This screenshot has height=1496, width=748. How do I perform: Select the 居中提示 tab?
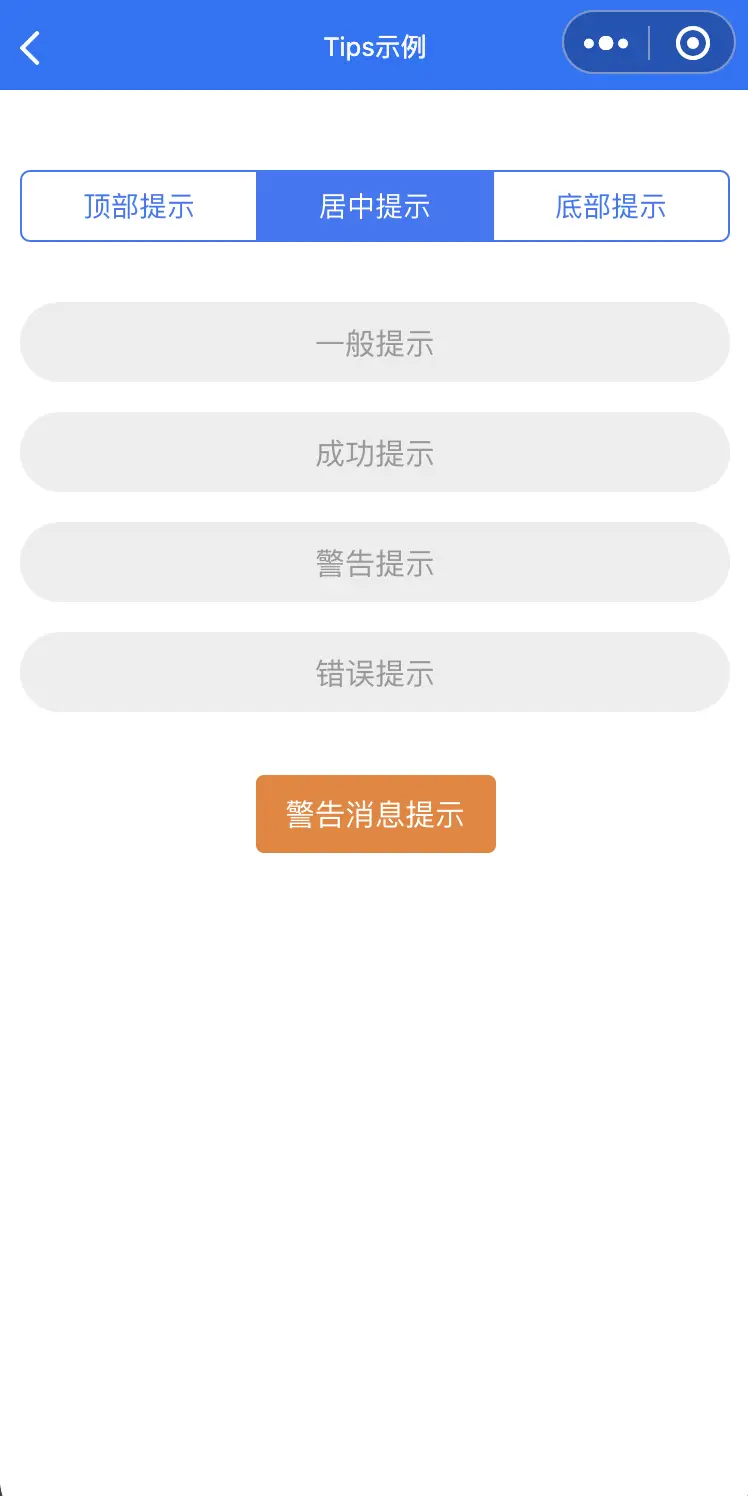pos(375,206)
